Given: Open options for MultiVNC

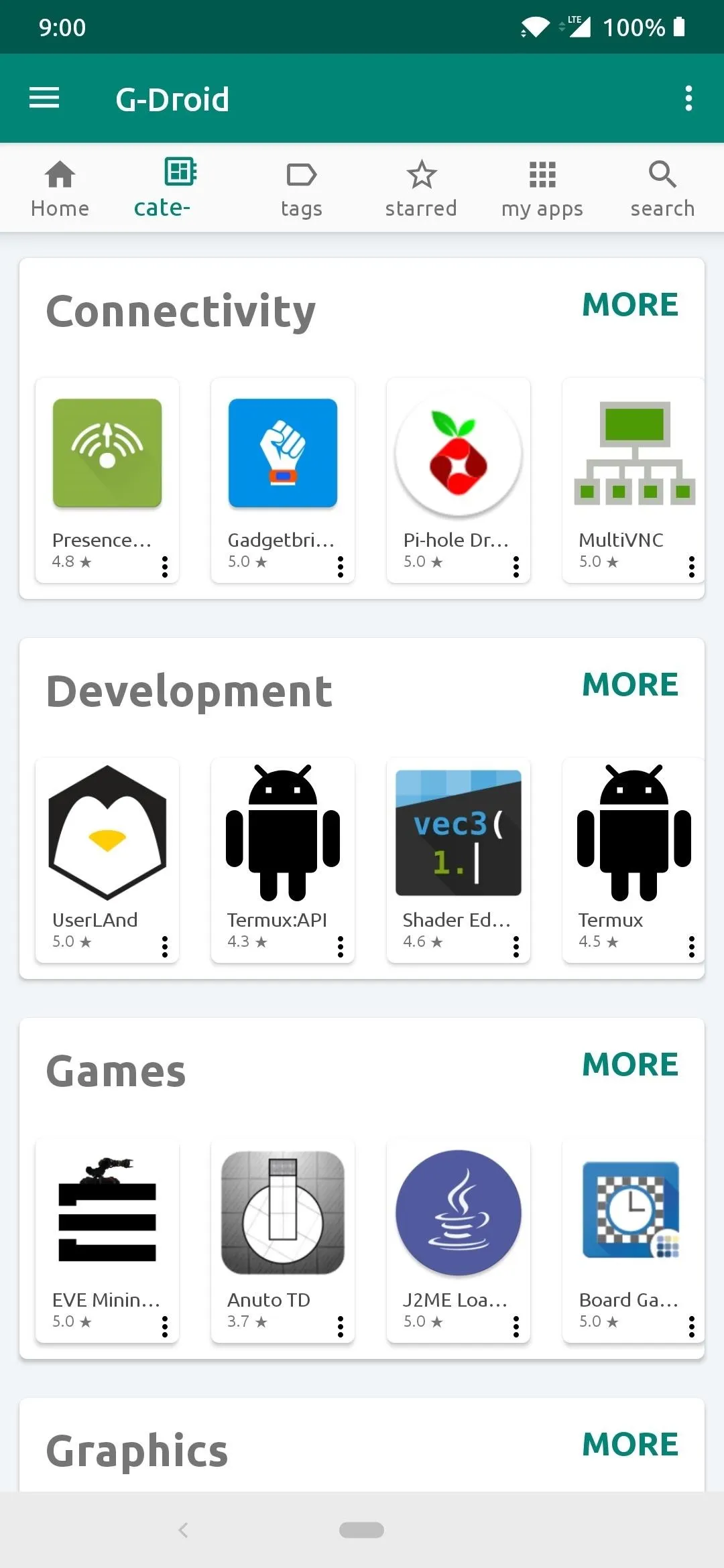Looking at the screenshot, I should click(691, 567).
